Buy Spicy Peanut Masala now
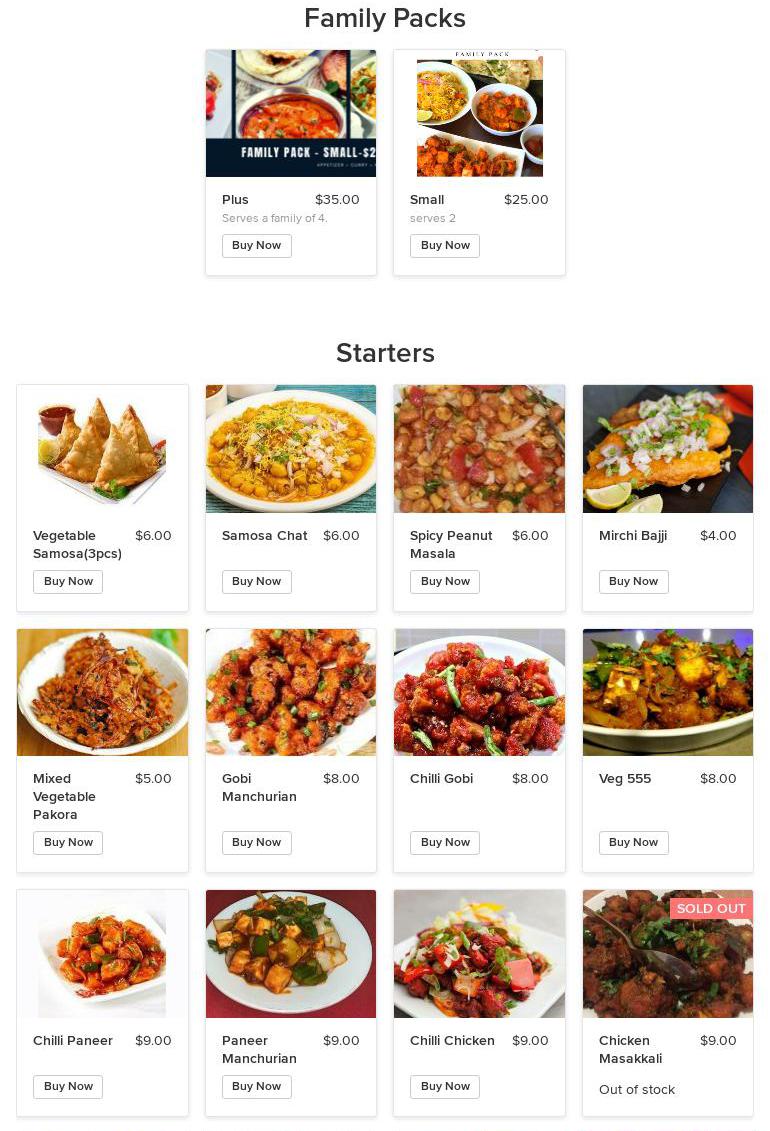This screenshot has width=770, height=1131. click(445, 582)
